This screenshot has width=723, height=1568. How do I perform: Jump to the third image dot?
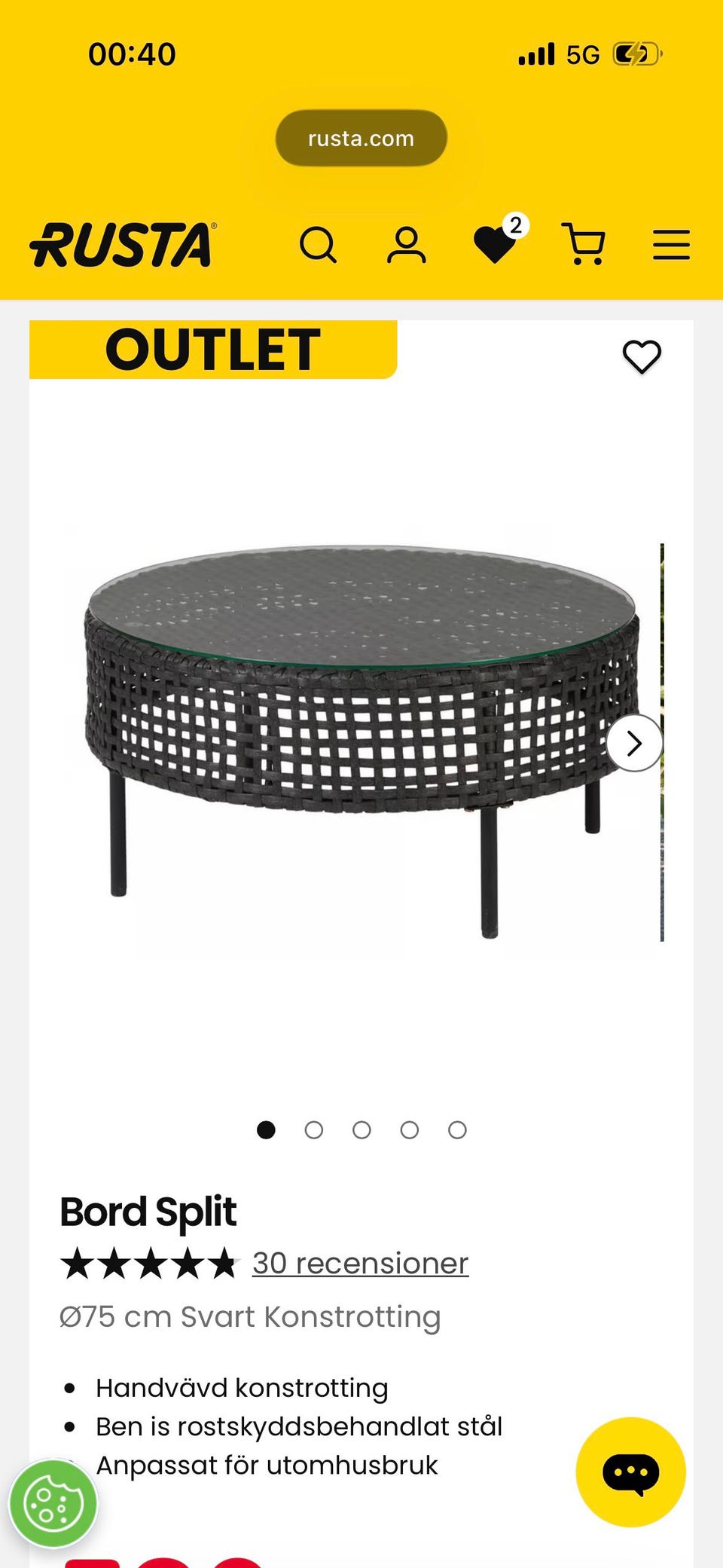point(361,1130)
